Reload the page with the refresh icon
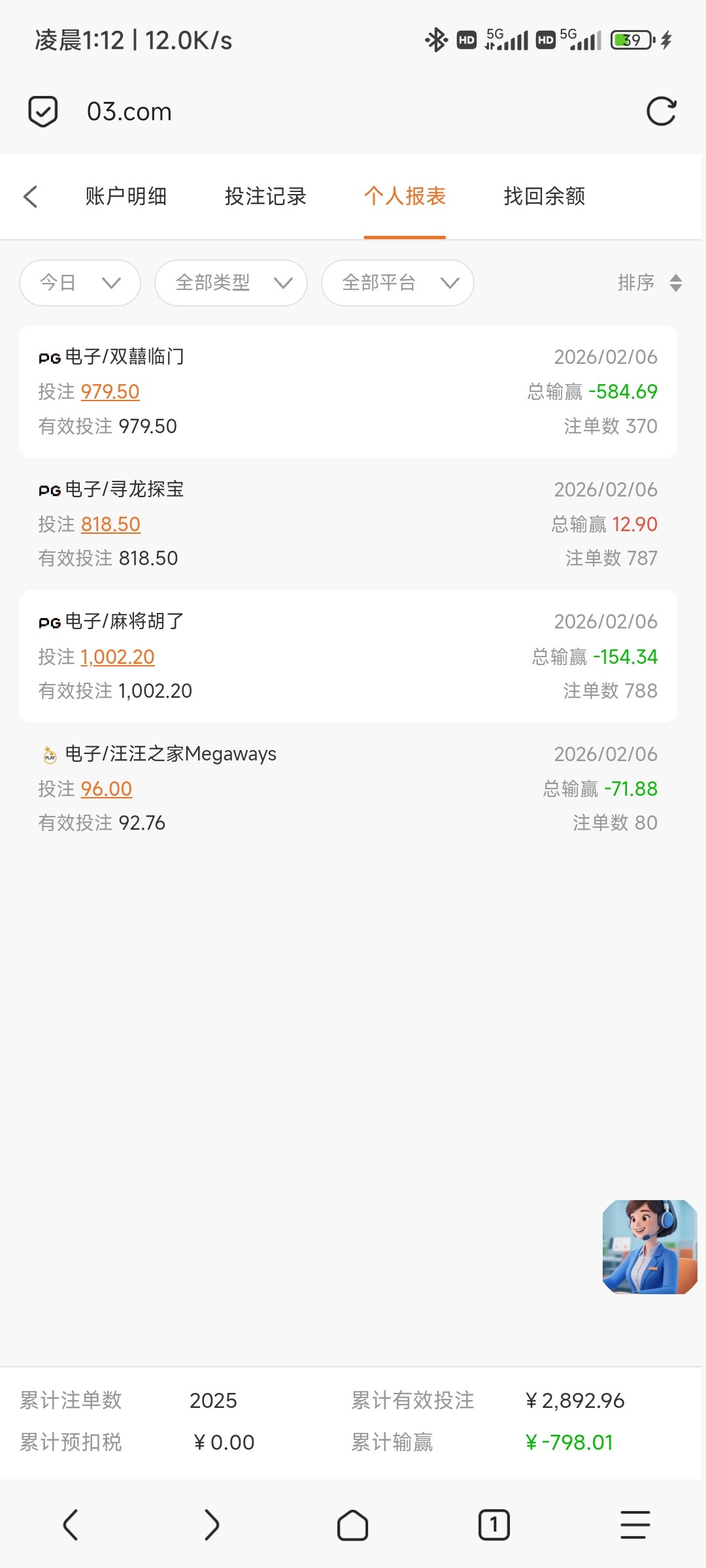 (662, 111)
